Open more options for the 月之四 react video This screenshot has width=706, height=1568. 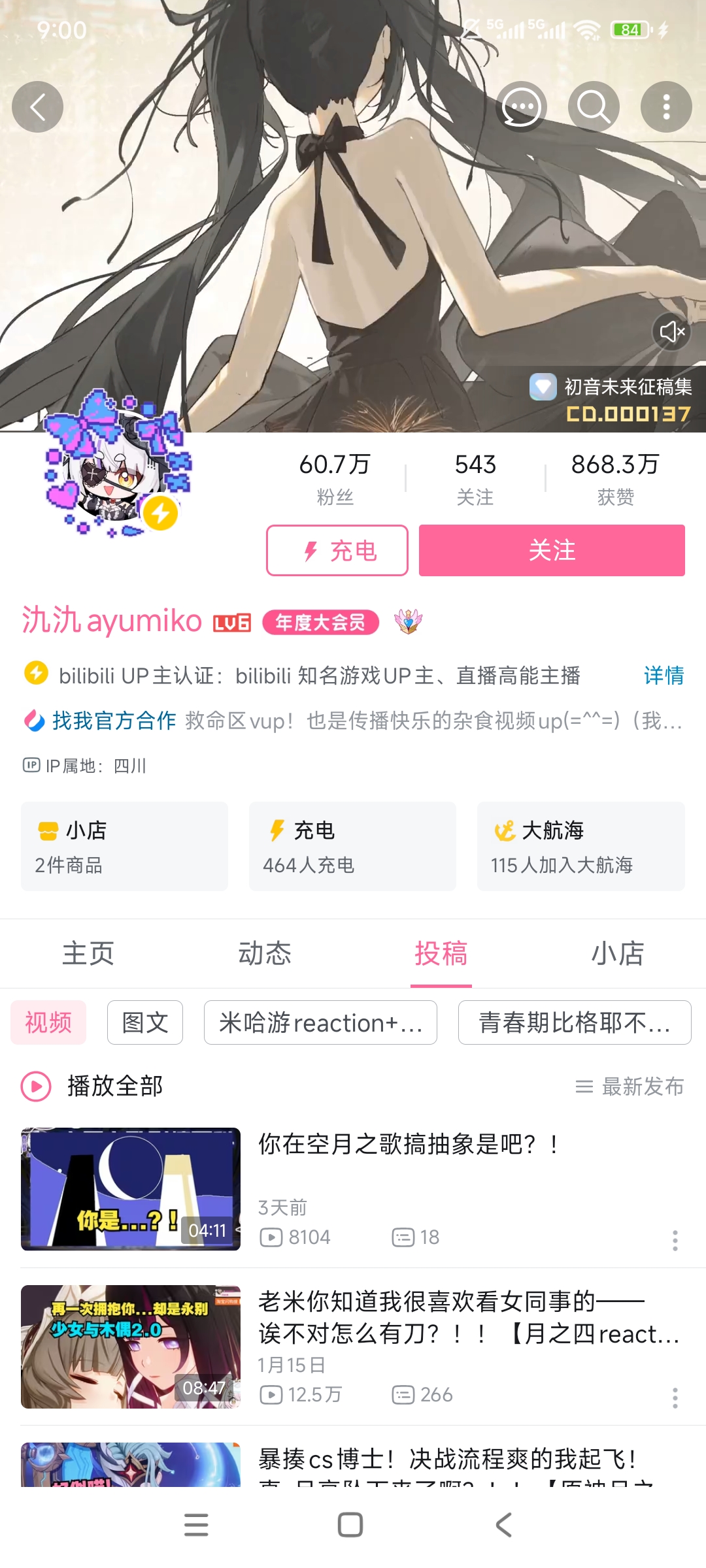point(675,1397)
